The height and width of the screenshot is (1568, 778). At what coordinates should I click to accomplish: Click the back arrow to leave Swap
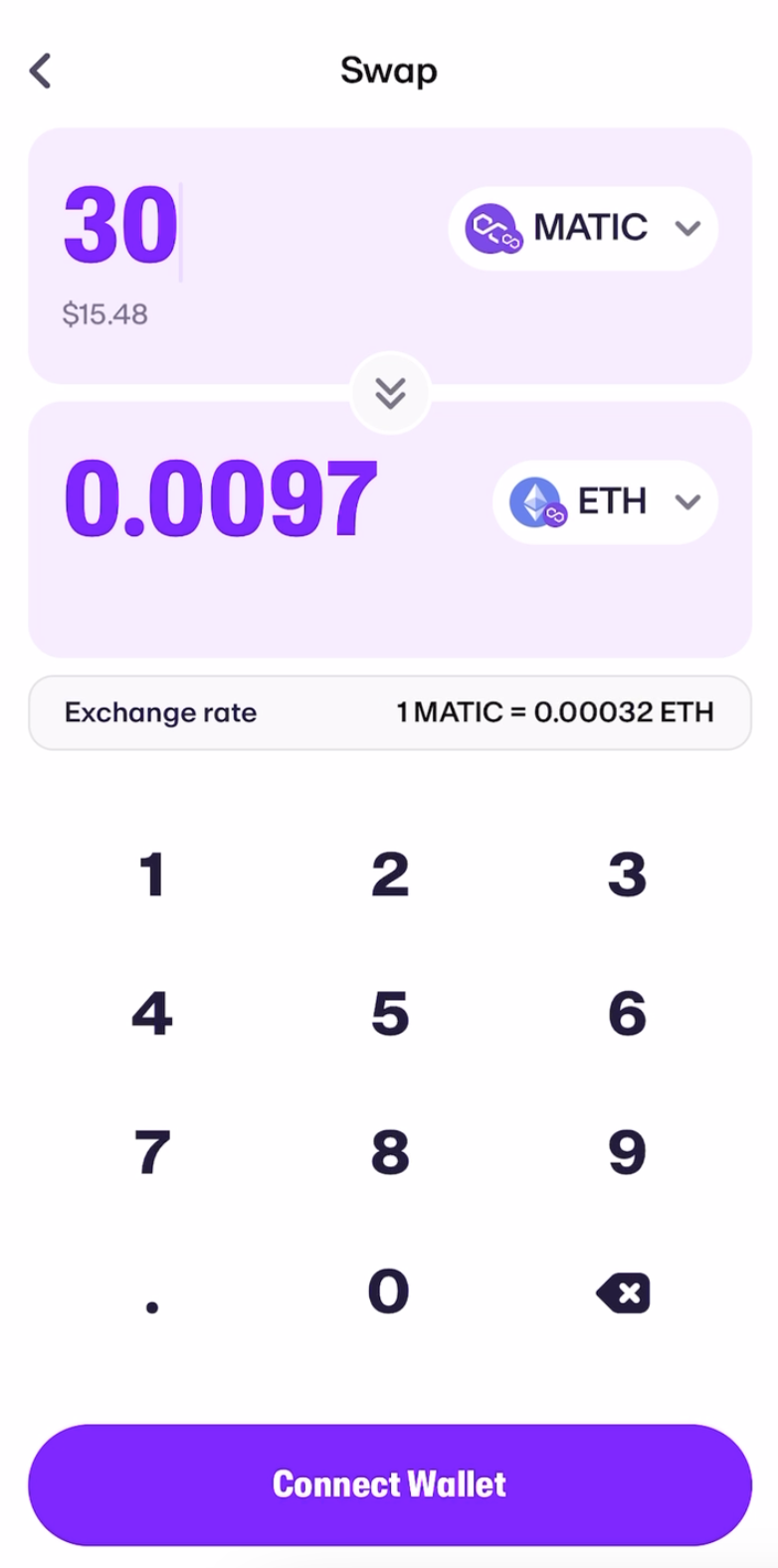click(40, 70)
